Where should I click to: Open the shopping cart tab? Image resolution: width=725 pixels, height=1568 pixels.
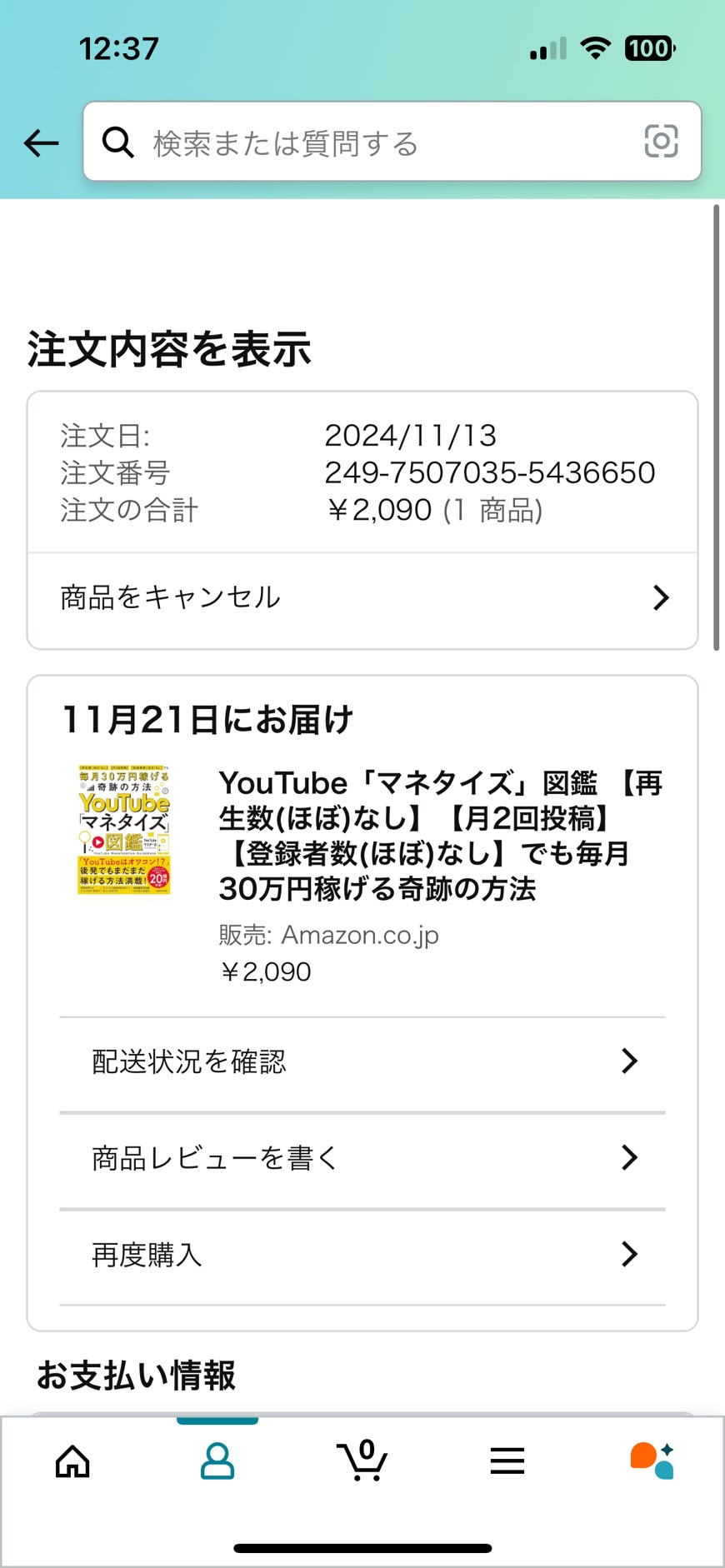pos(362,1460)
